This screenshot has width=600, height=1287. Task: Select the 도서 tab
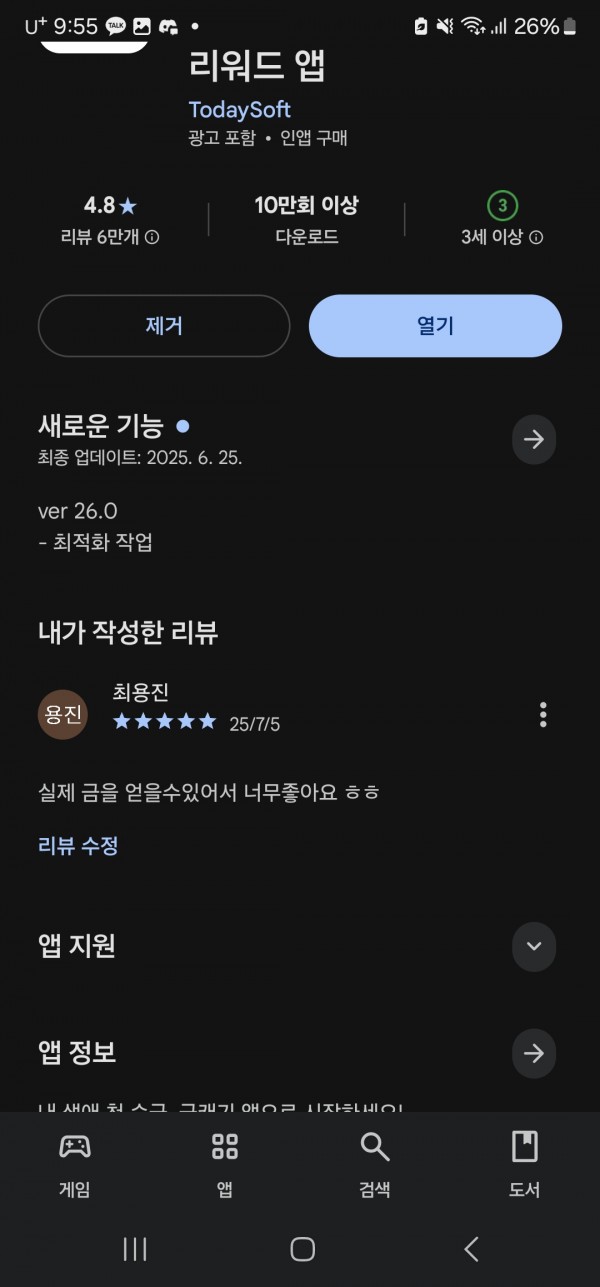click(x=525, y=1164)
